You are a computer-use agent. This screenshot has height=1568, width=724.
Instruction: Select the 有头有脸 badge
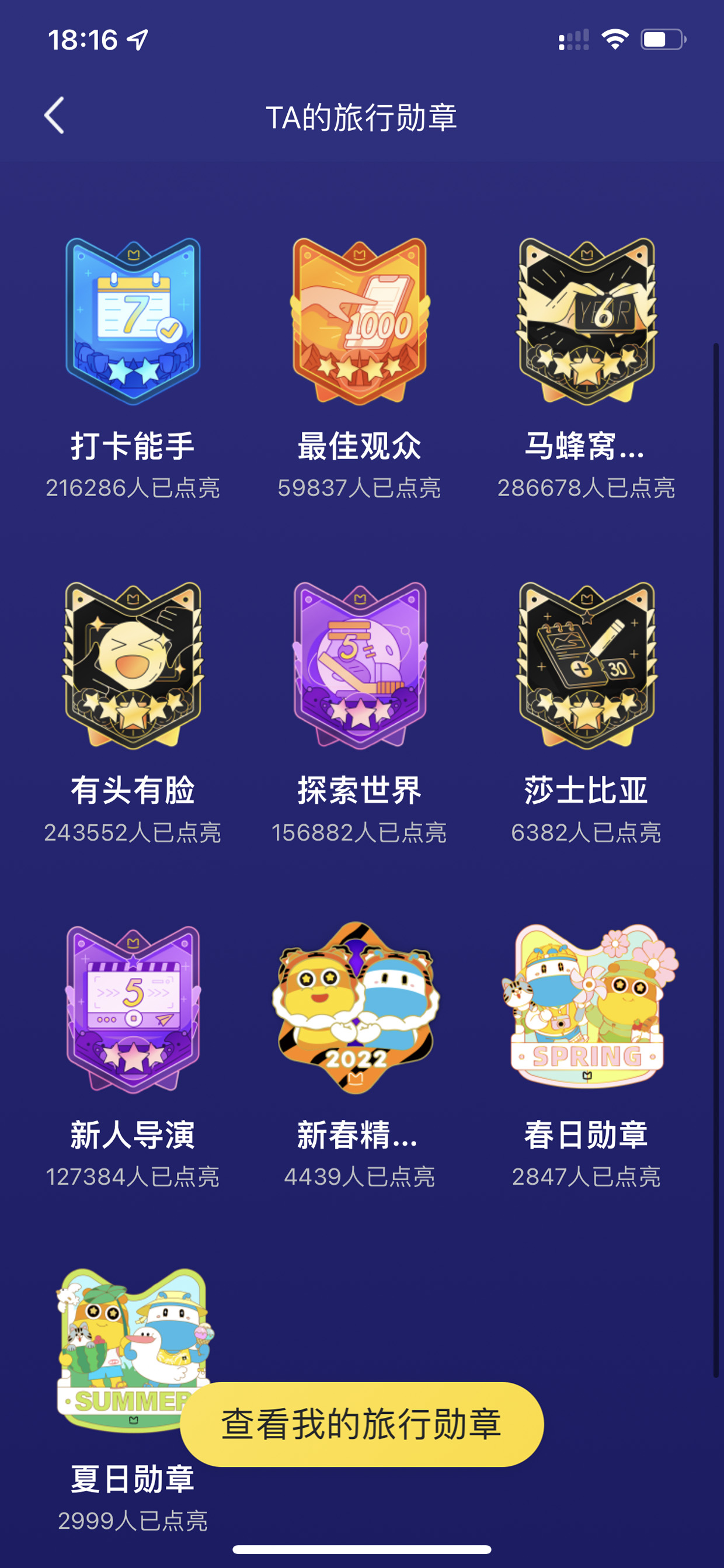[133, 665]
